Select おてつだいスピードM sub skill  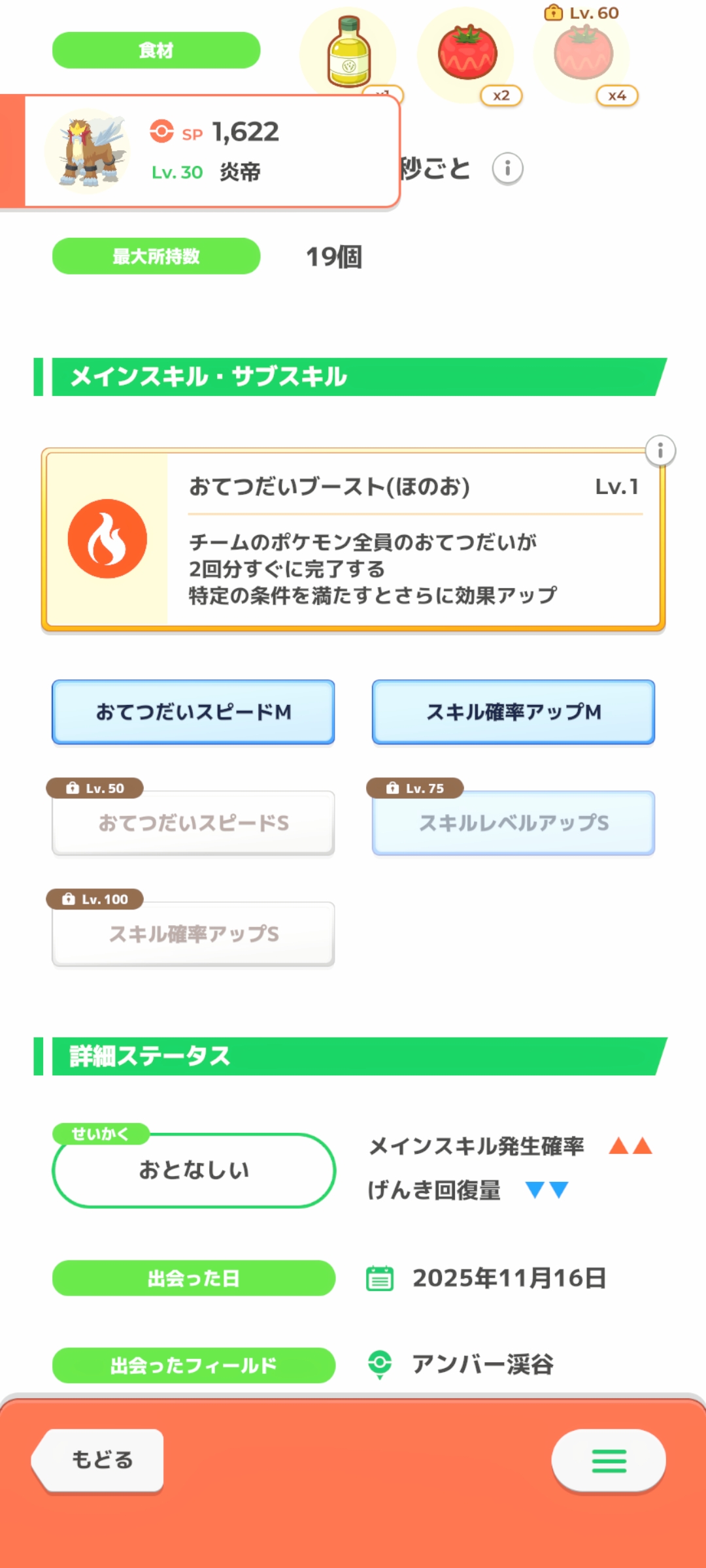193,711
